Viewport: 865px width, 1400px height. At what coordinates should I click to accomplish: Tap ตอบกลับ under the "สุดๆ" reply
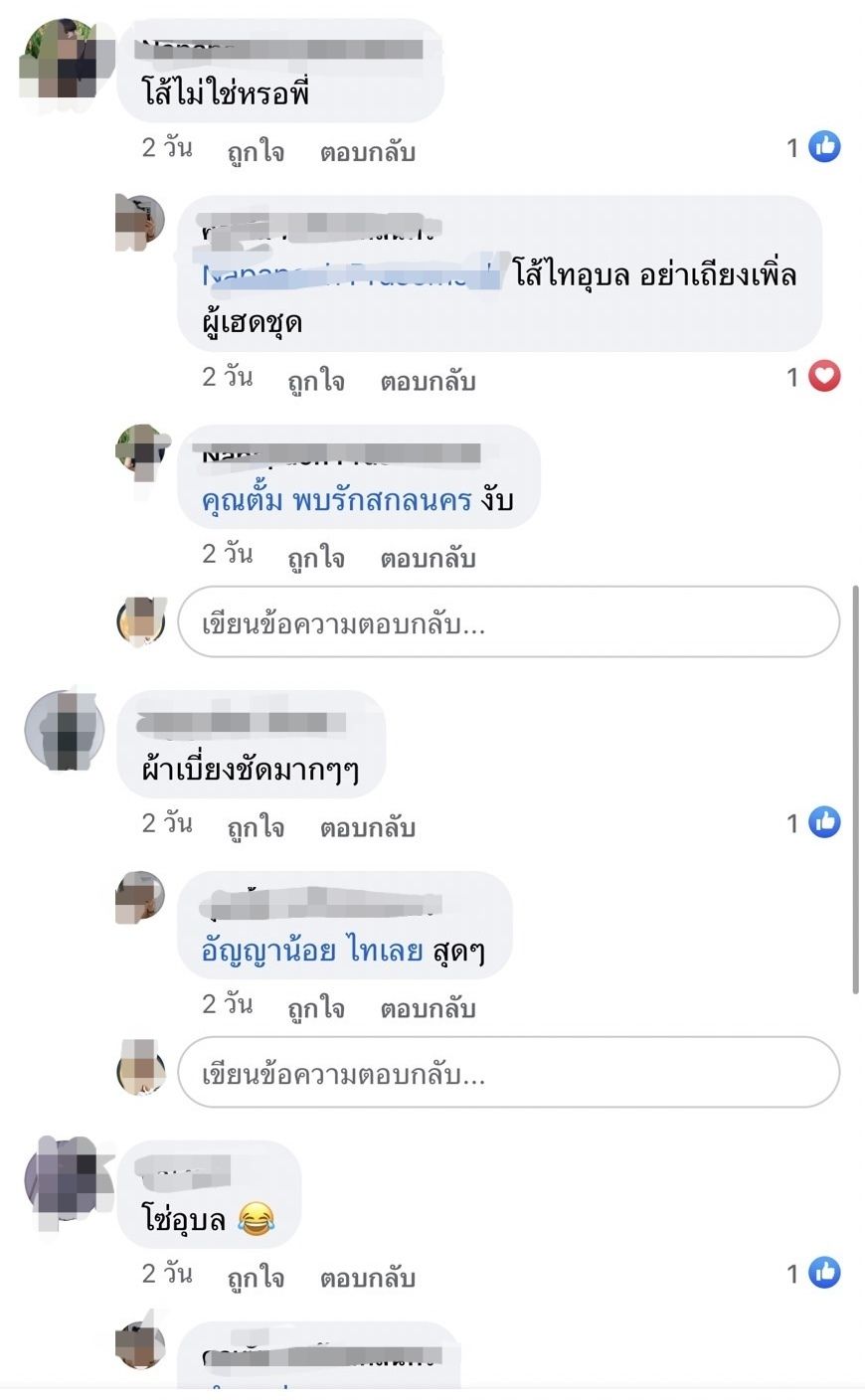click(x=428, y=1008)
